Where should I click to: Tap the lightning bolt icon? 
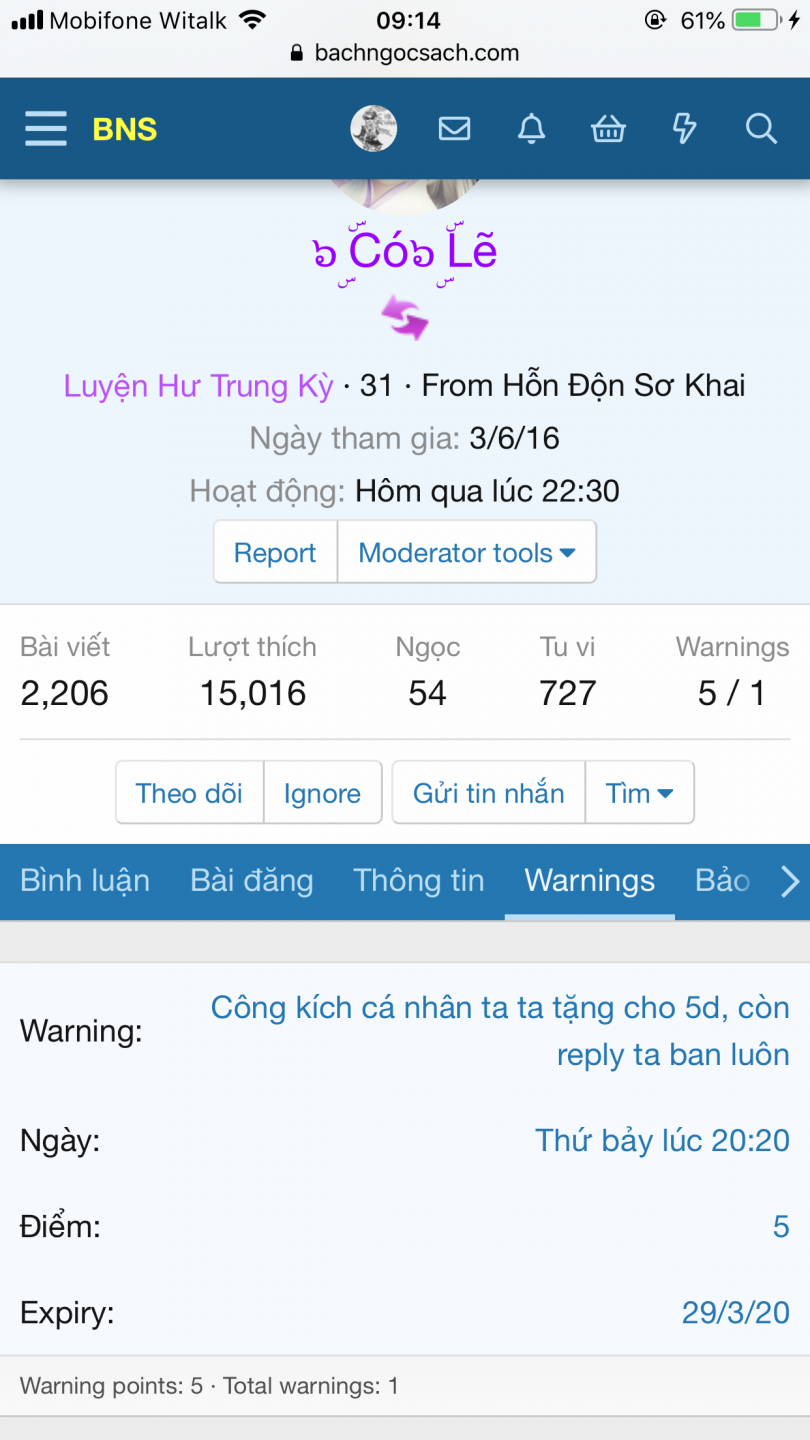[x=684, y=129]
